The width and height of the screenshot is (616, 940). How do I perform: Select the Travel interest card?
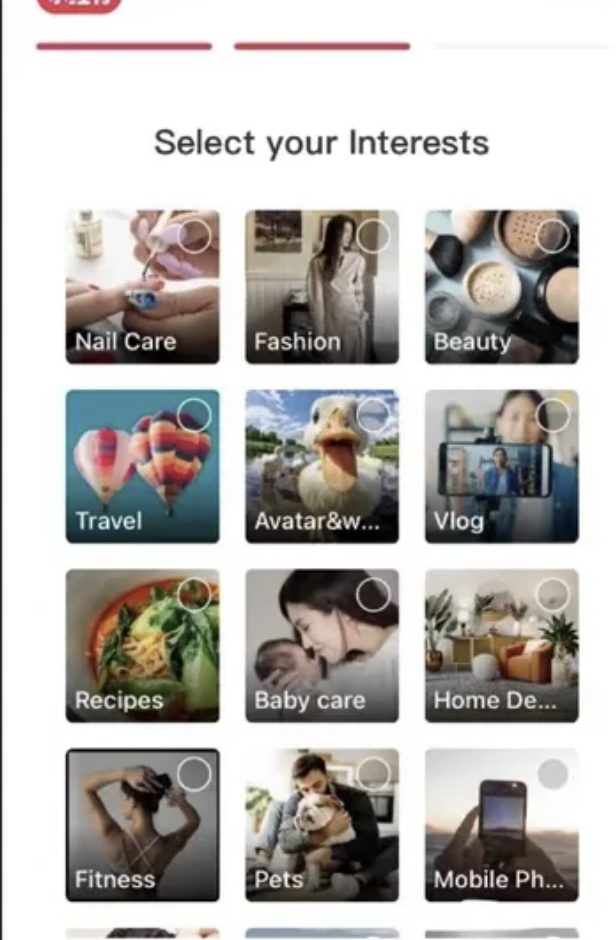(142, 466)
